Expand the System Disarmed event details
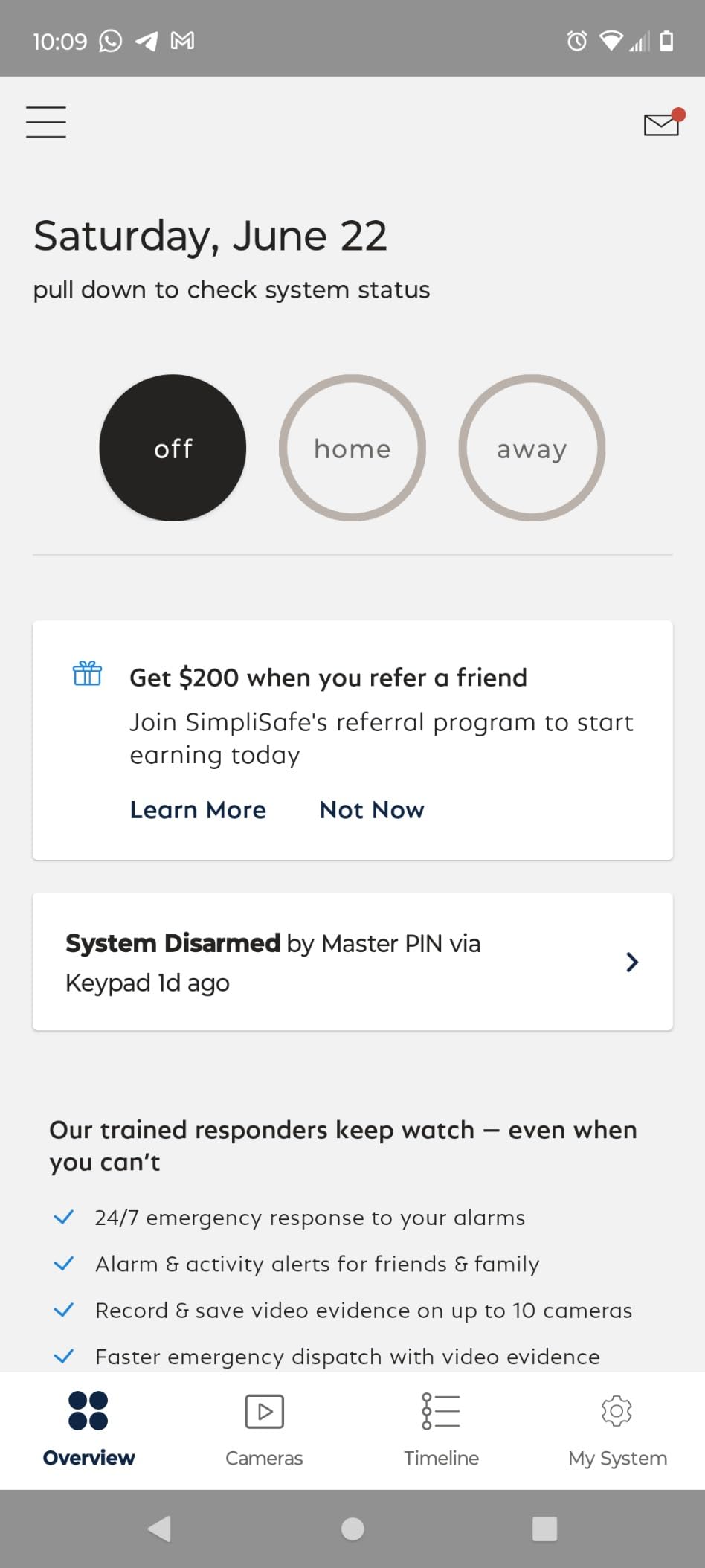 click(631, 962)
